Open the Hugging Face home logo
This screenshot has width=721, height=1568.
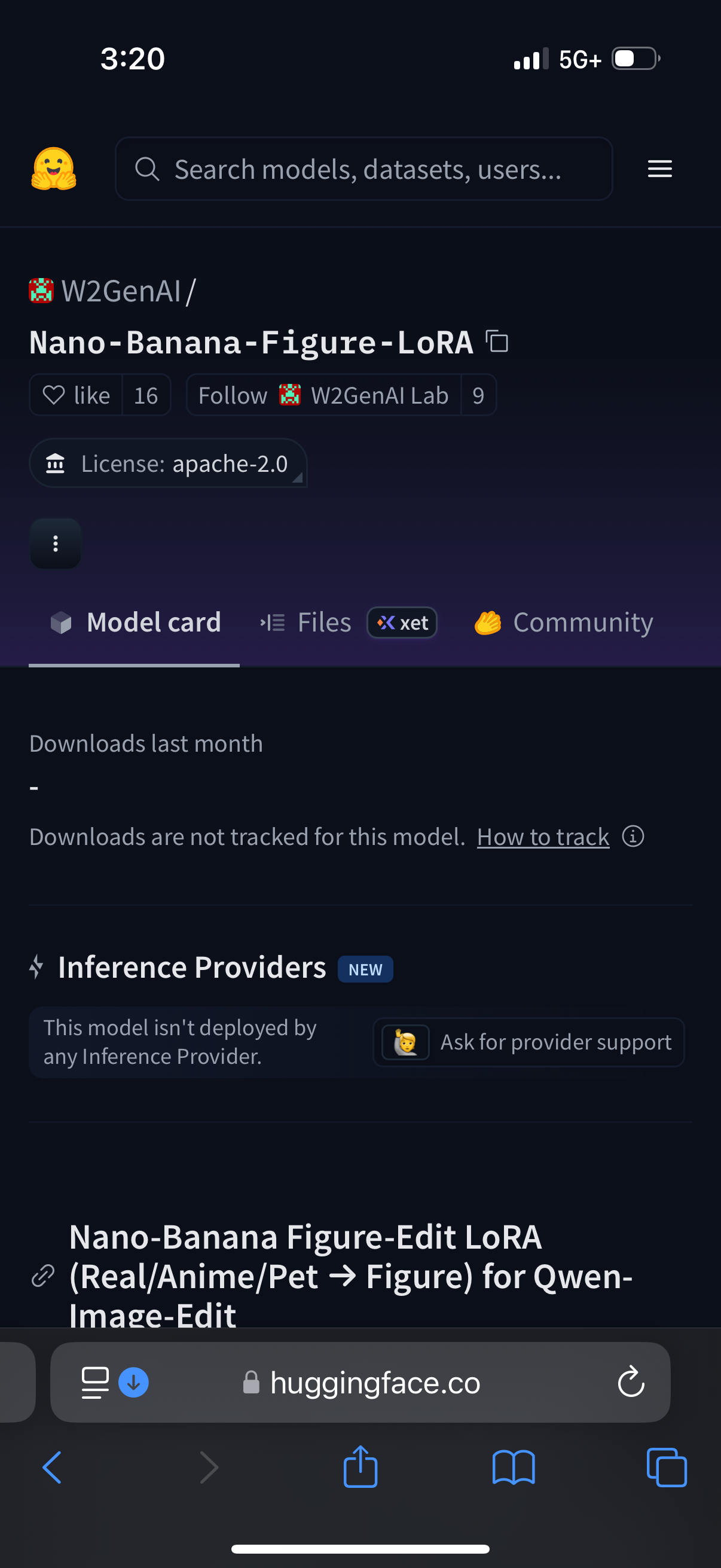click(x=54, y=169)
